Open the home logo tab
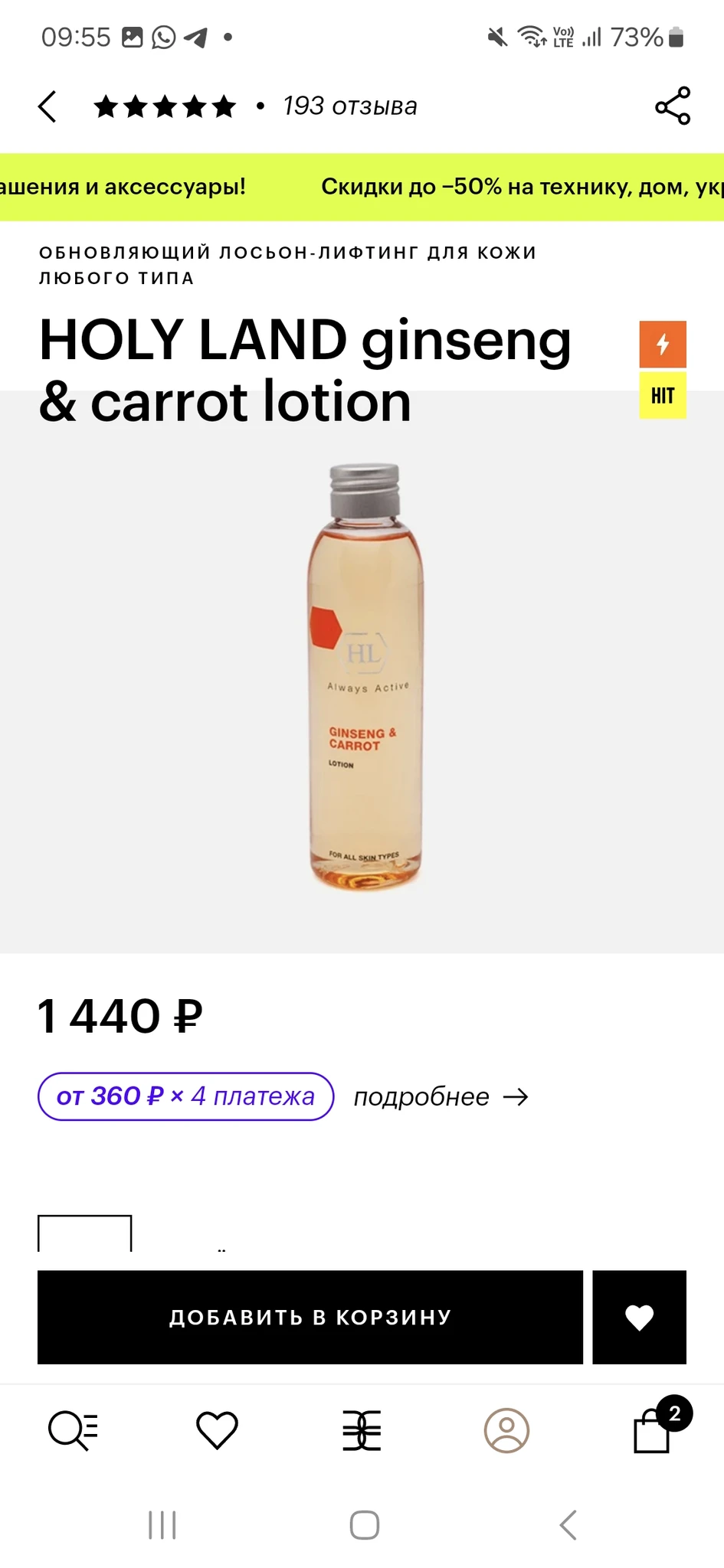 [362, 1429]
